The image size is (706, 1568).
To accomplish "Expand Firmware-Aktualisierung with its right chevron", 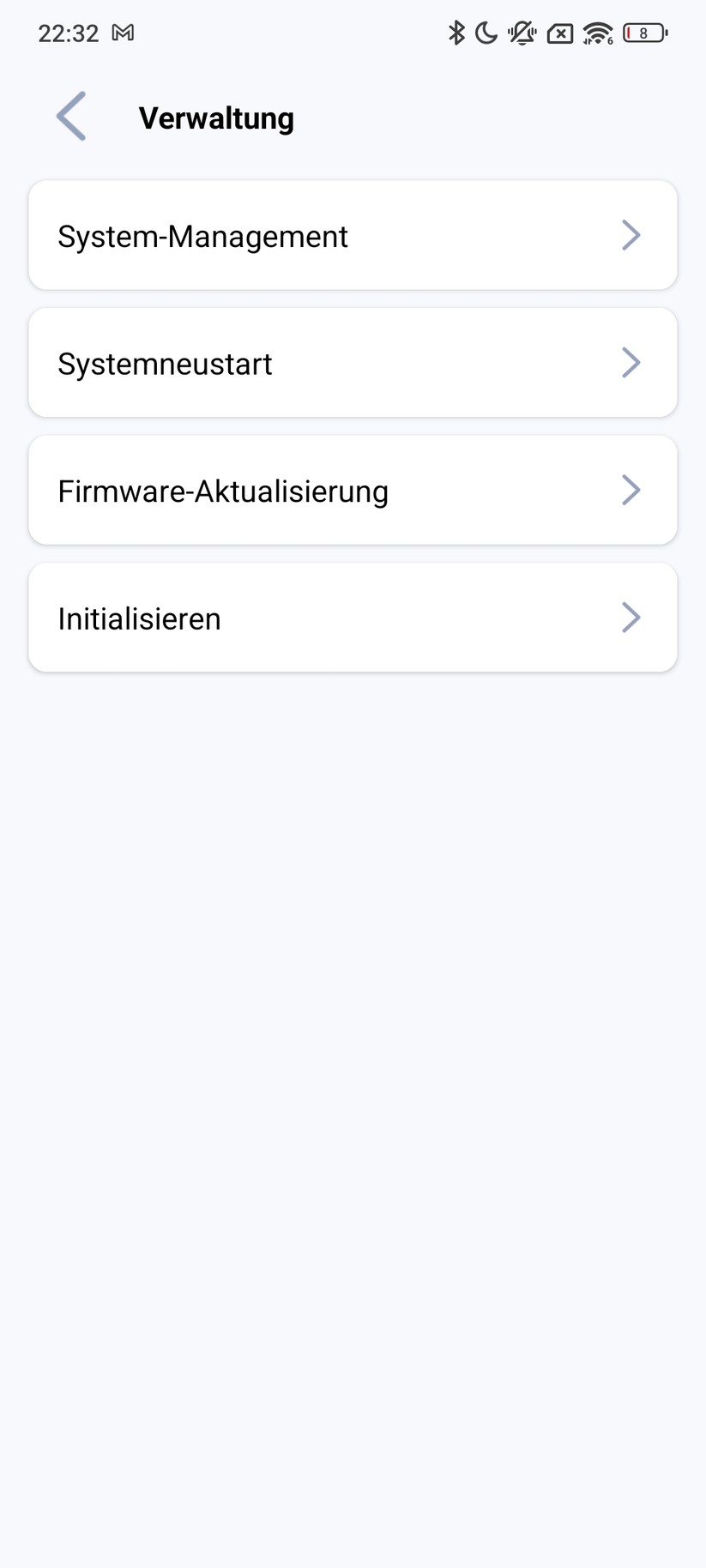I will (631, 490).
